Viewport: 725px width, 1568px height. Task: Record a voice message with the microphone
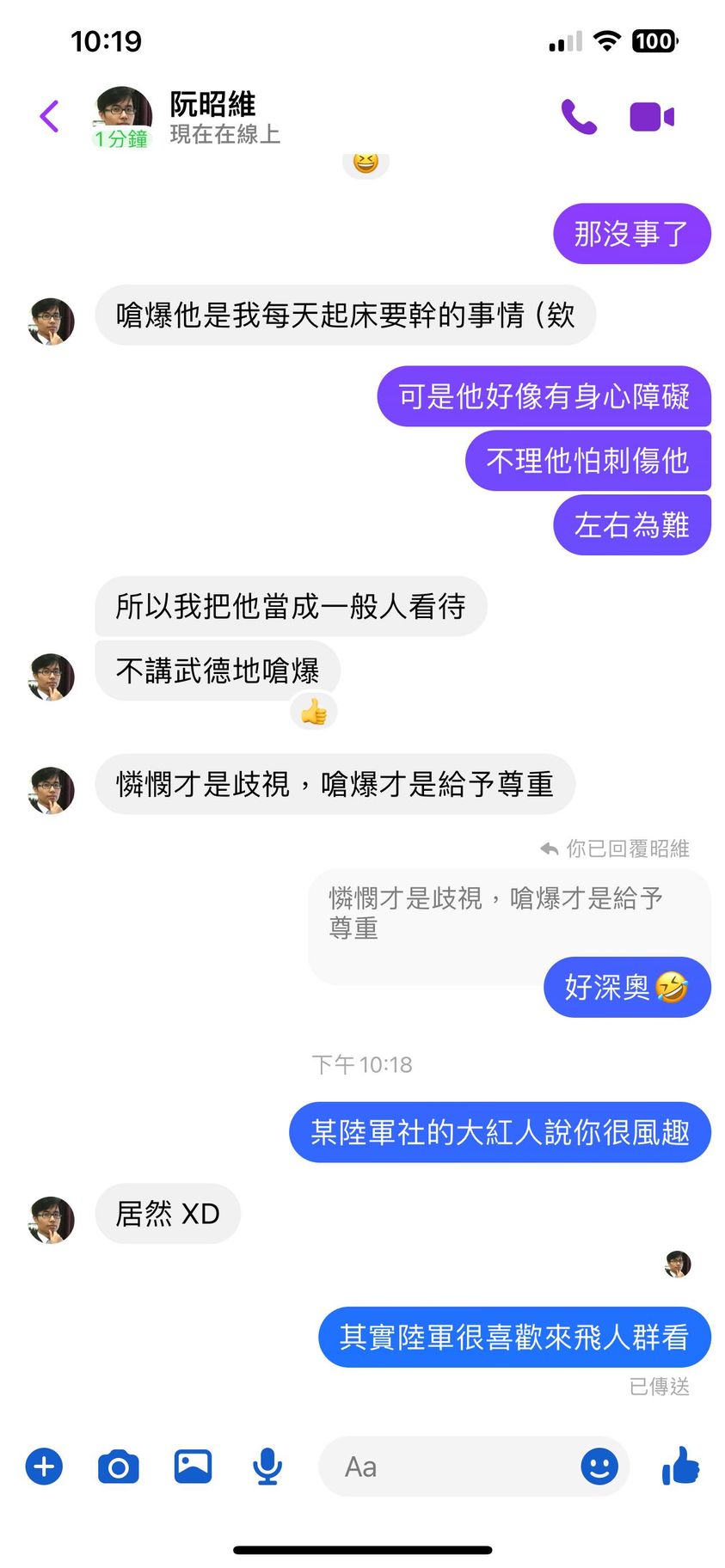click(267, 1466)
